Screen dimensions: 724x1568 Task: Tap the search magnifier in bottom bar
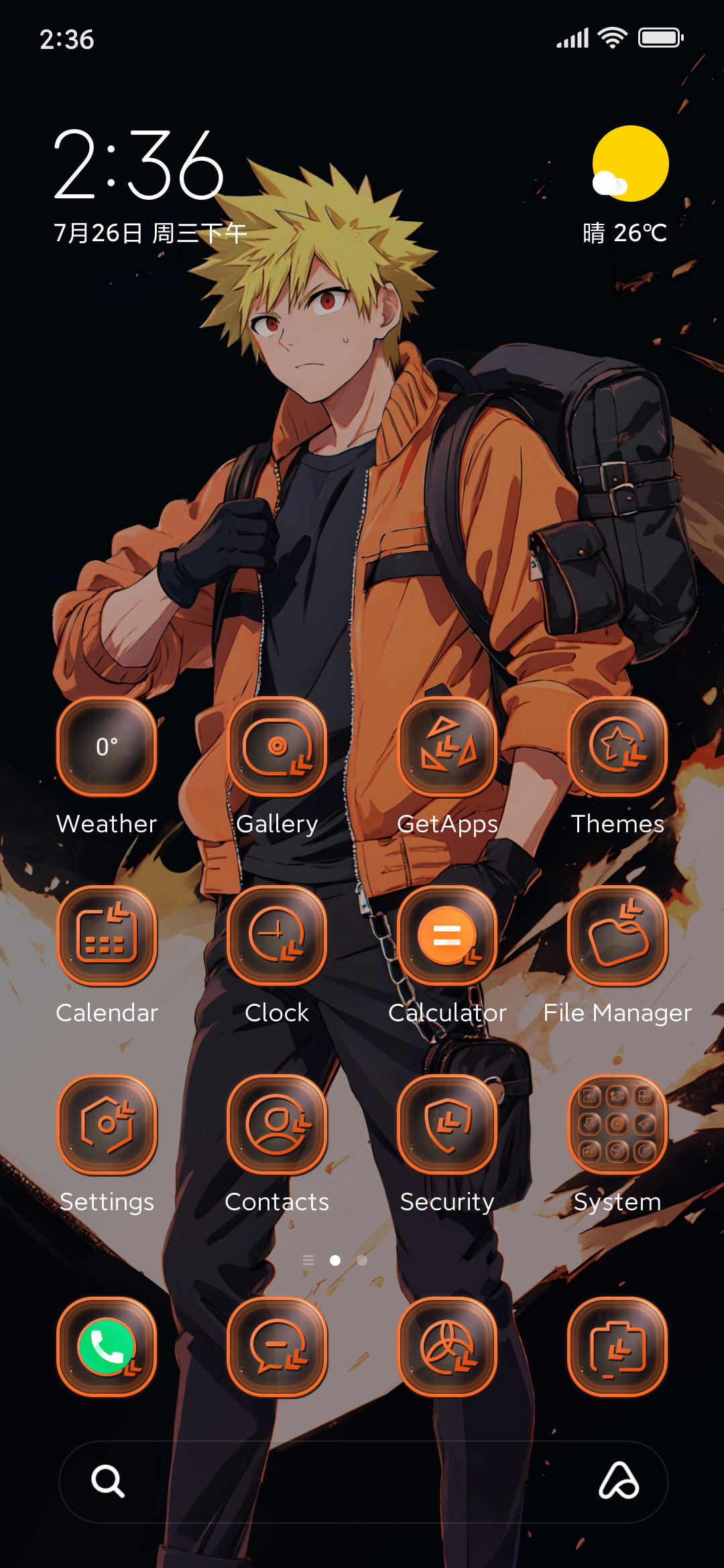click(x=107, y=1481)
